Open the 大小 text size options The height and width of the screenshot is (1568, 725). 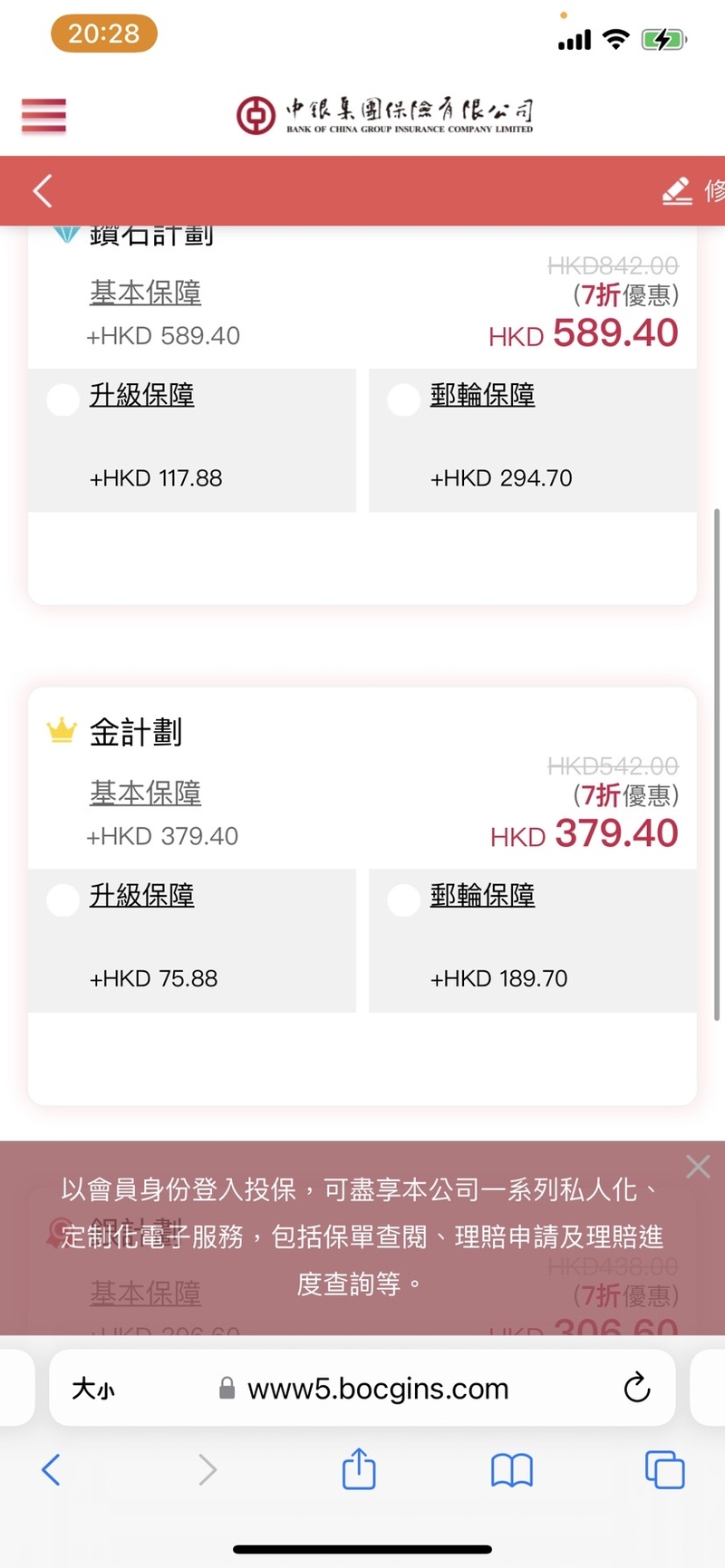coord(93,1388)
